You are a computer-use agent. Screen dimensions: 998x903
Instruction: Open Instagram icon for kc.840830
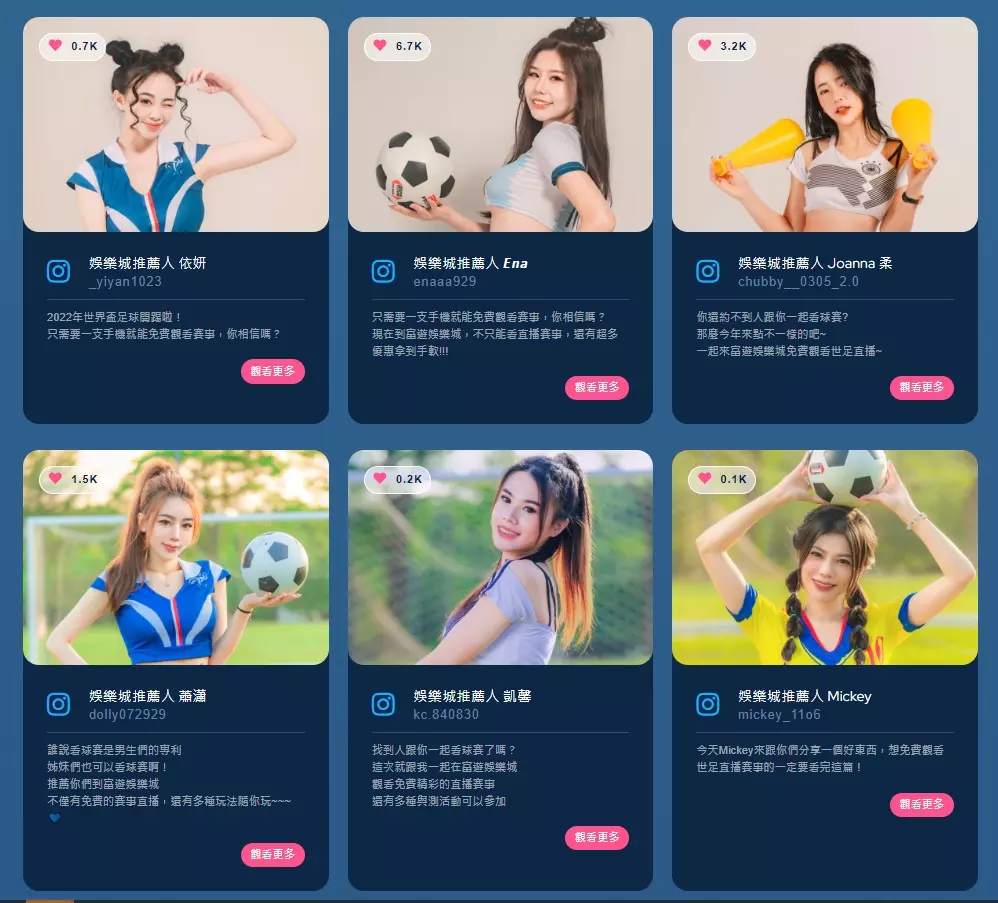[x=383, y=704]
